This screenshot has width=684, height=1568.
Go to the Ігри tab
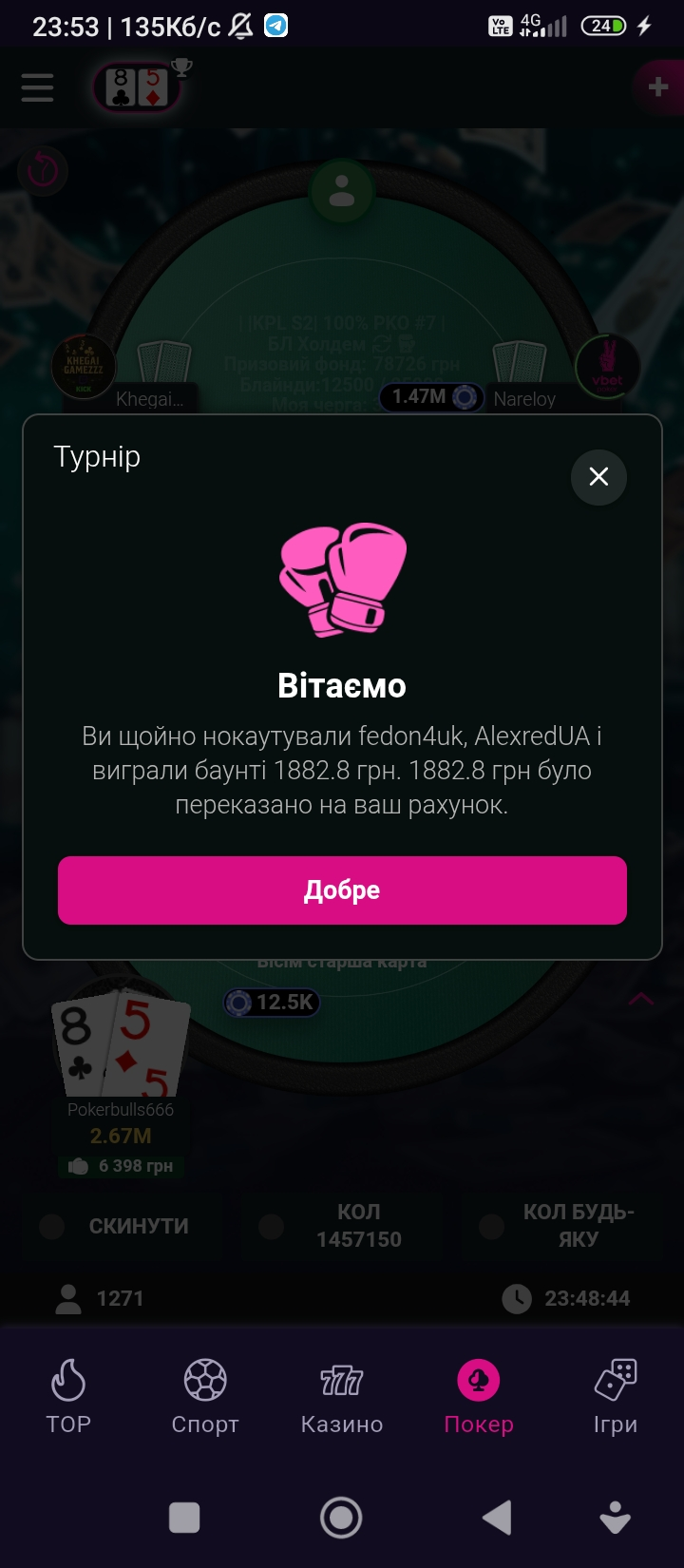point(616,1395)
